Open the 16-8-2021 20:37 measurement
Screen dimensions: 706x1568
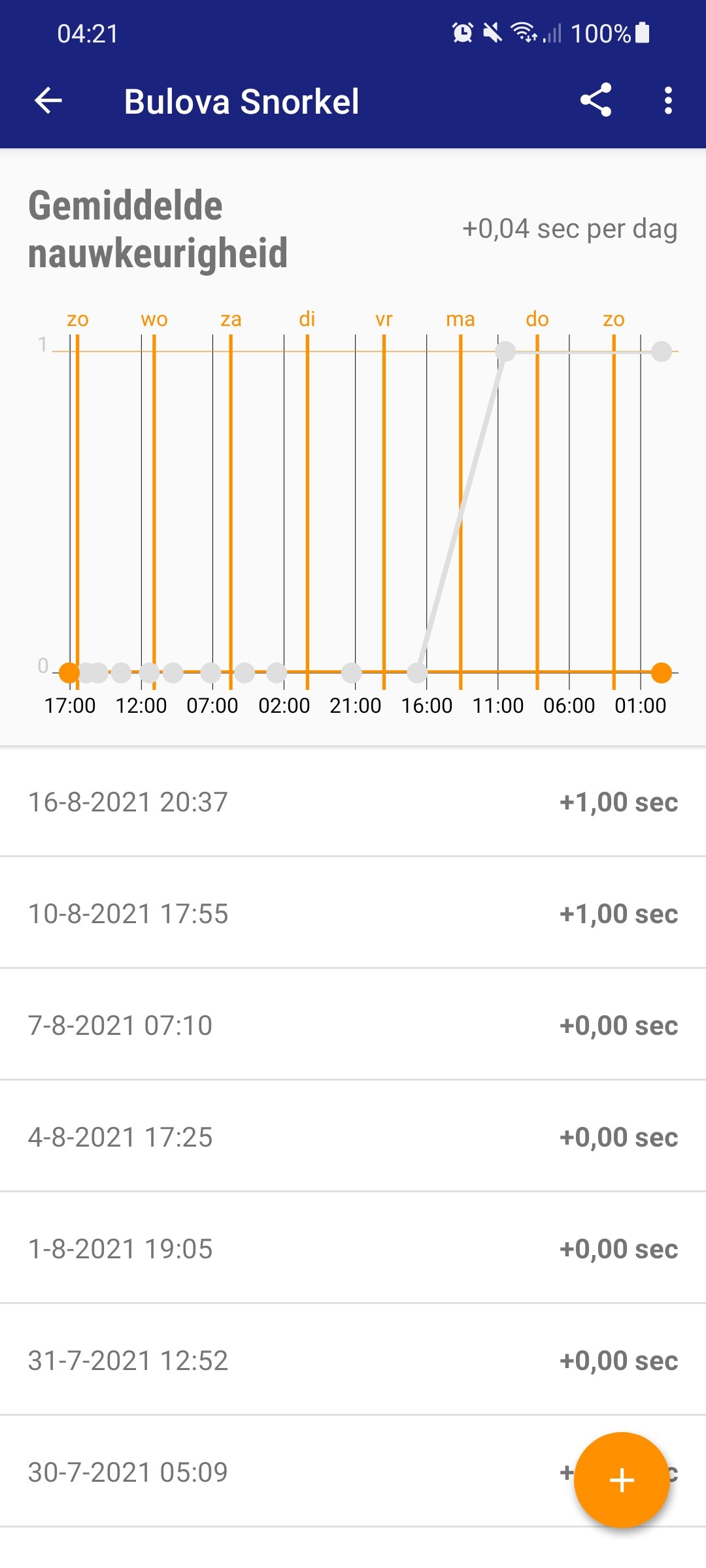353,802
